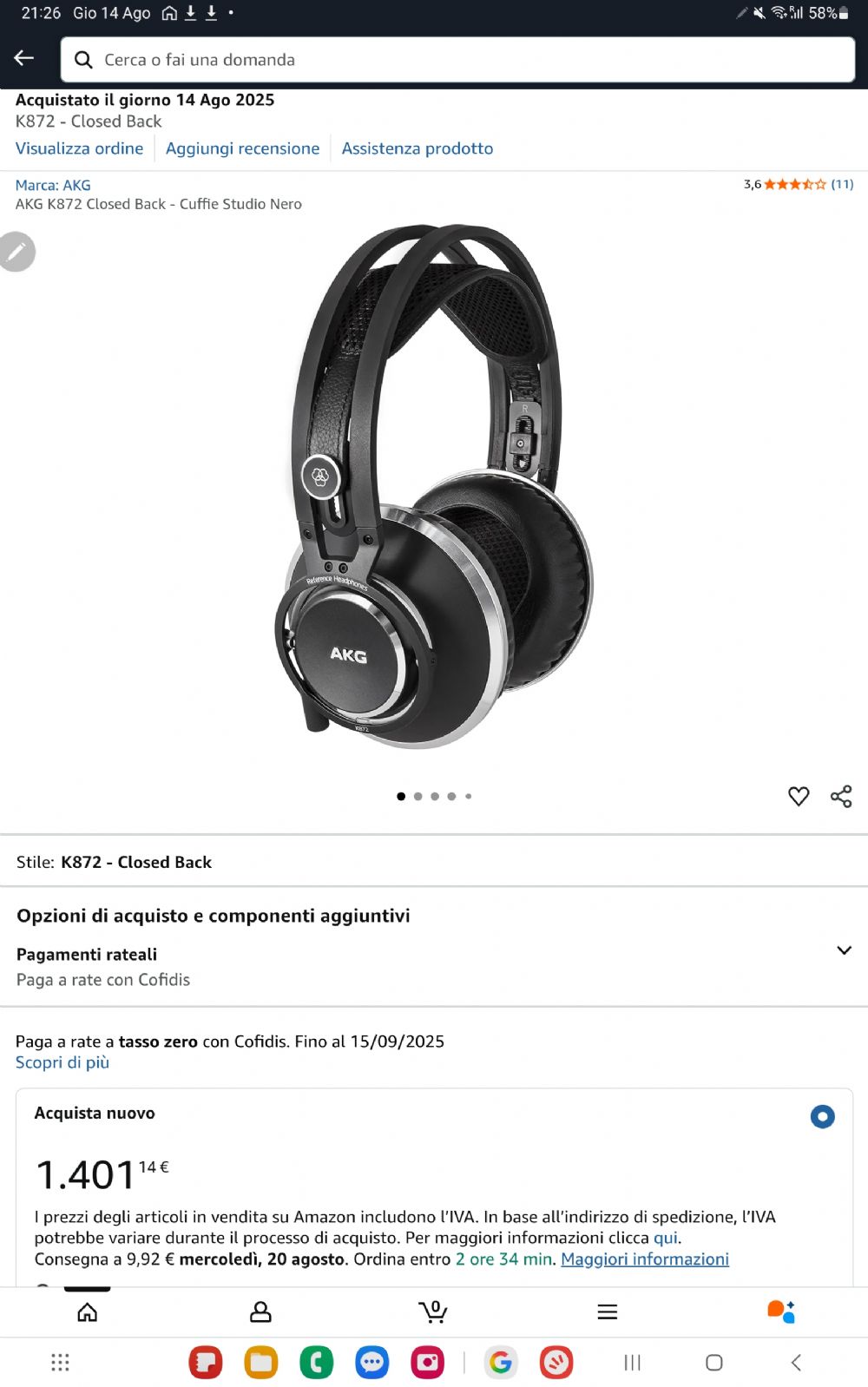Go to the Amazon home tab
The width and height of the screenshot is (868, 1387).
88,1311
